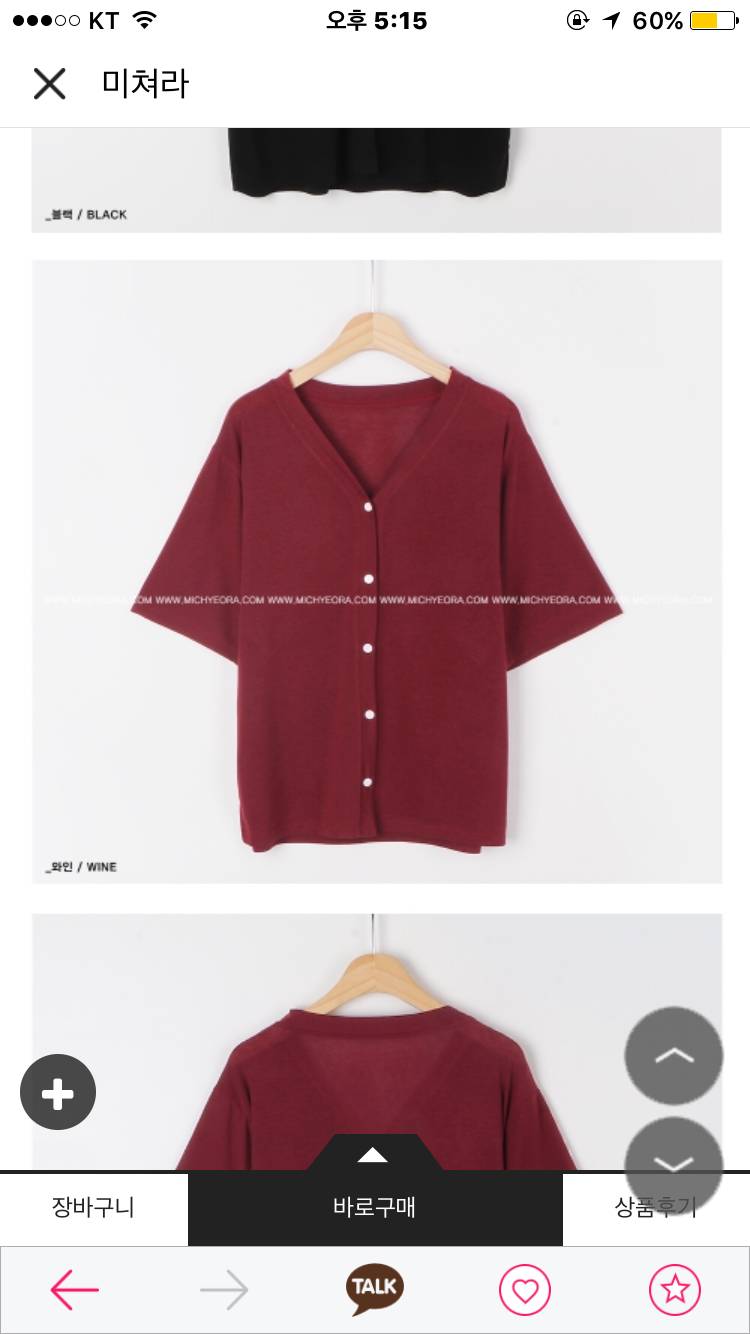This screenshot has height=1334, width=750.
Task: Tap the floating plus button
Action: tap(58, 1093)
